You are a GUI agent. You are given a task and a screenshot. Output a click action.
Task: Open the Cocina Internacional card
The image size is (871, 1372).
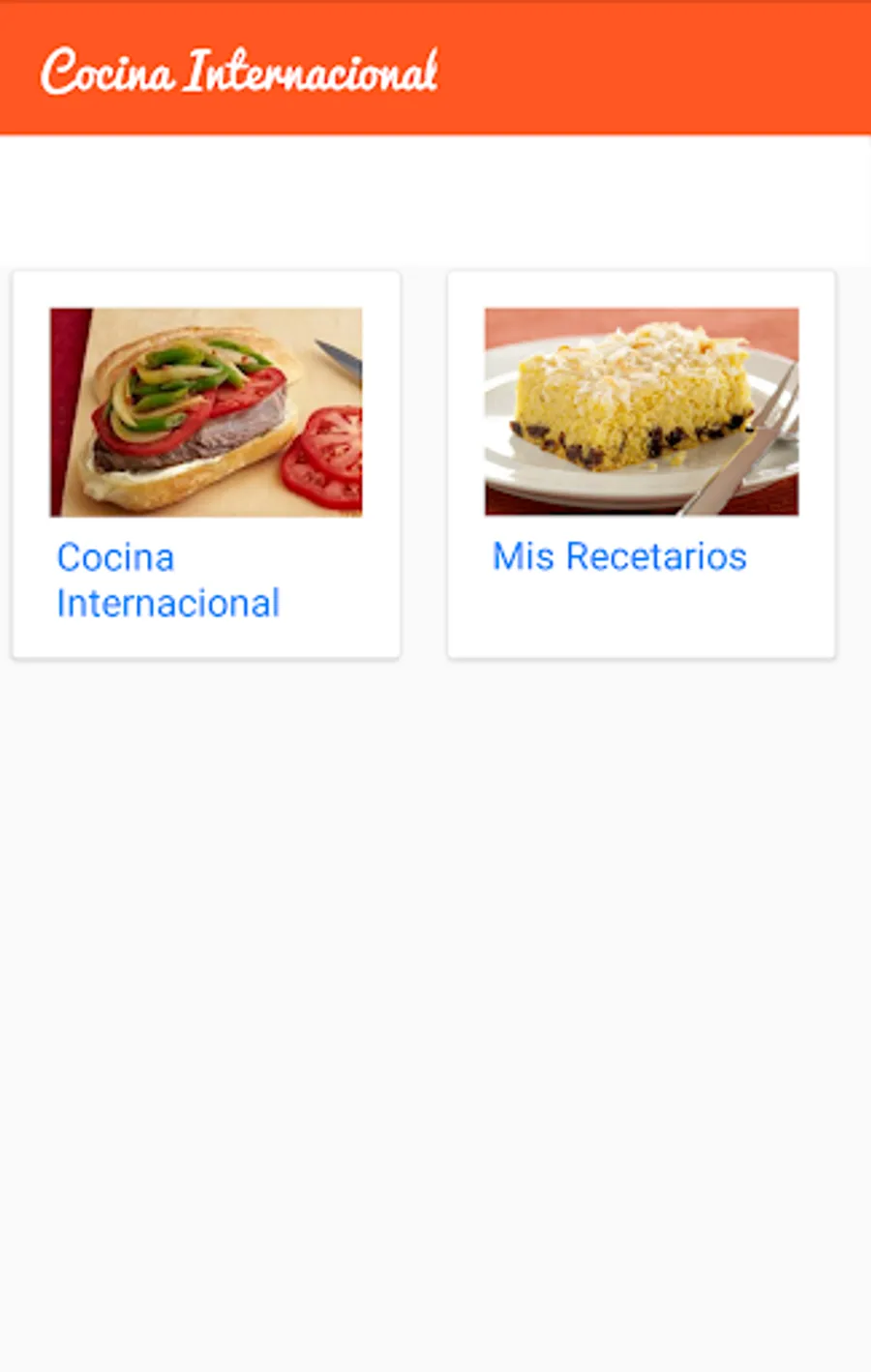click(x=206, y=464)
